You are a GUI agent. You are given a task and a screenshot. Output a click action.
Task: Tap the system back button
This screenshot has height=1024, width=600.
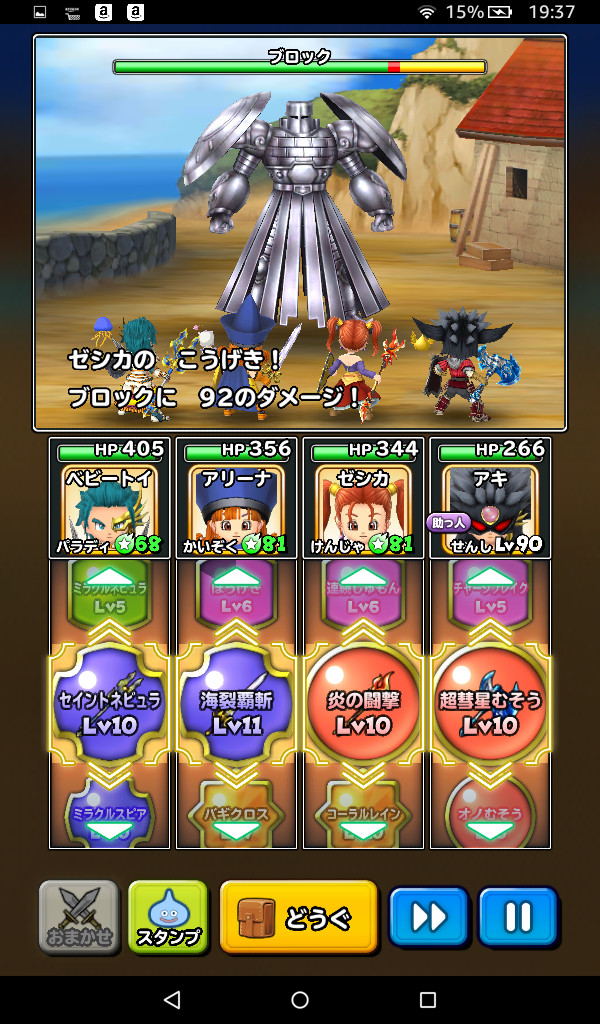pos(172,1000)
